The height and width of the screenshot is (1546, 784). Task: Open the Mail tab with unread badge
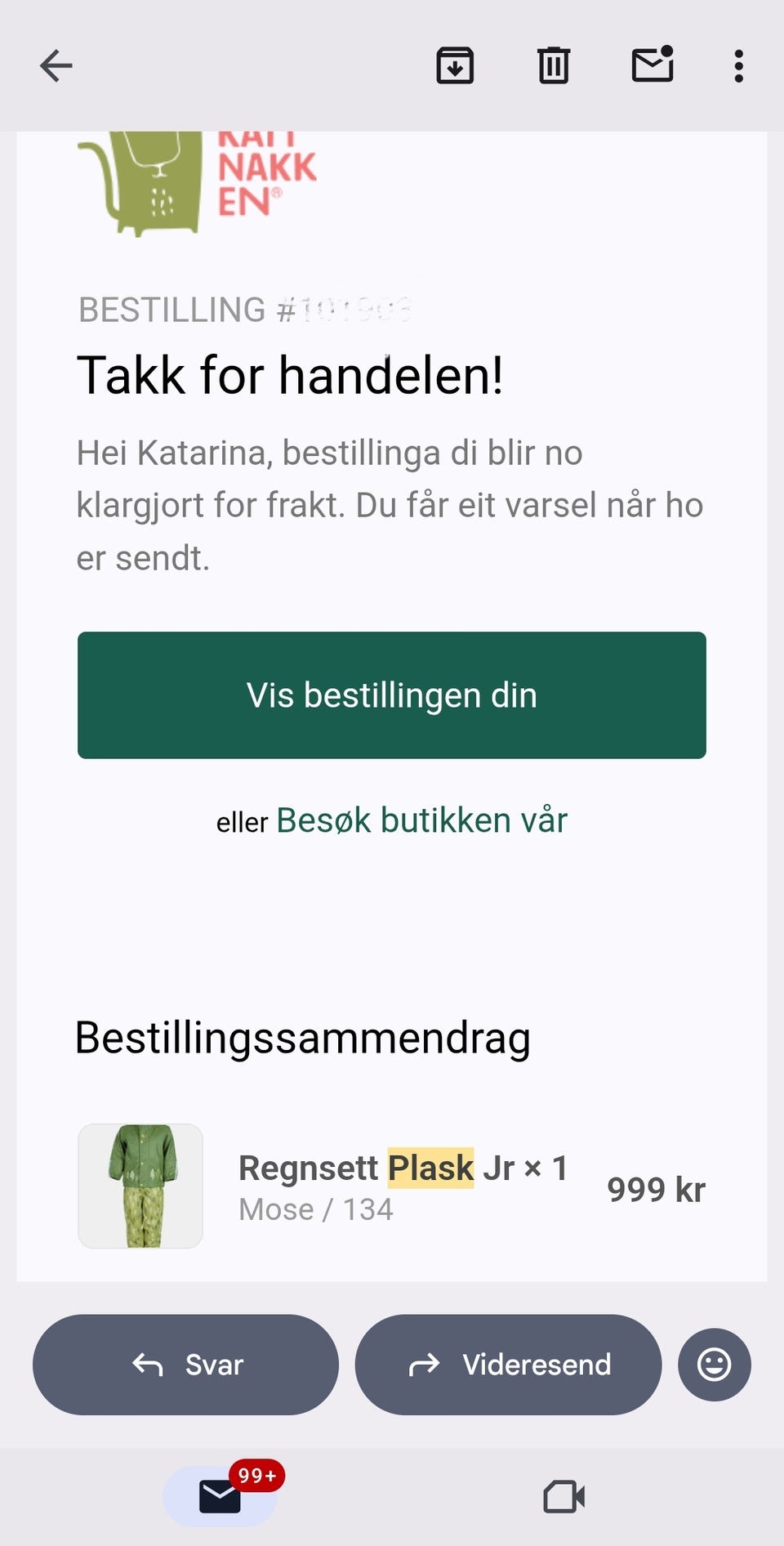(218, 1496)
